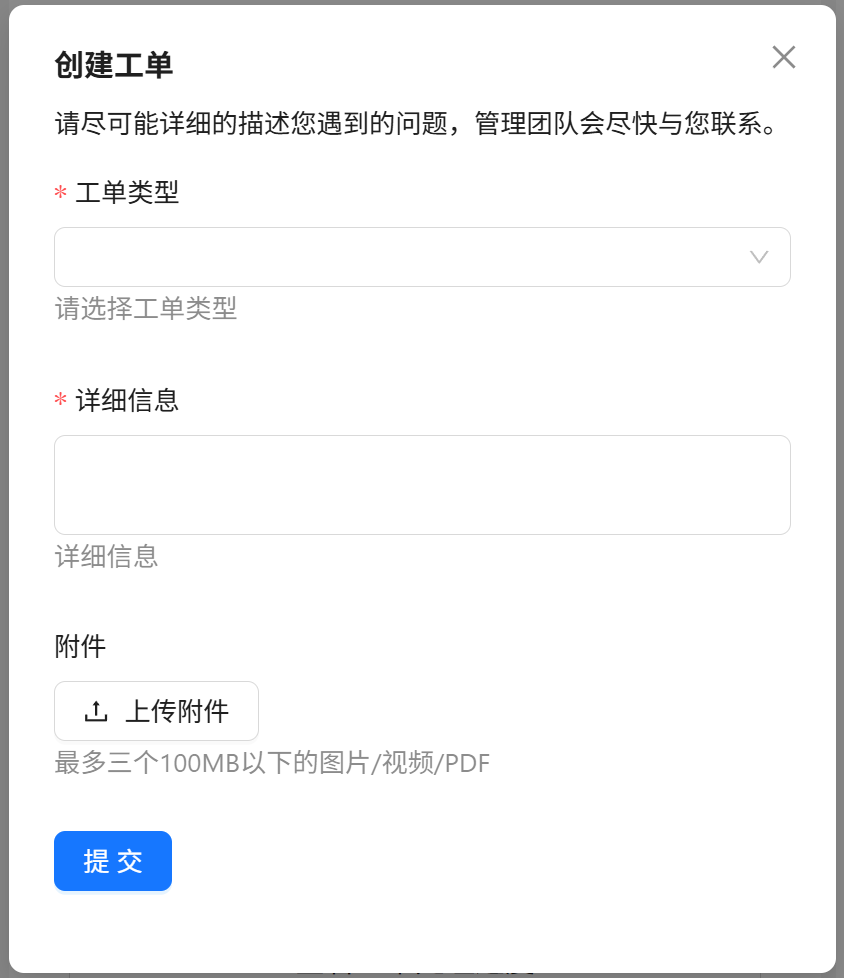Viewport: 844px width, 978px height.
Task: Submit the ticket with 提交
Action: [x=113, y=861]
